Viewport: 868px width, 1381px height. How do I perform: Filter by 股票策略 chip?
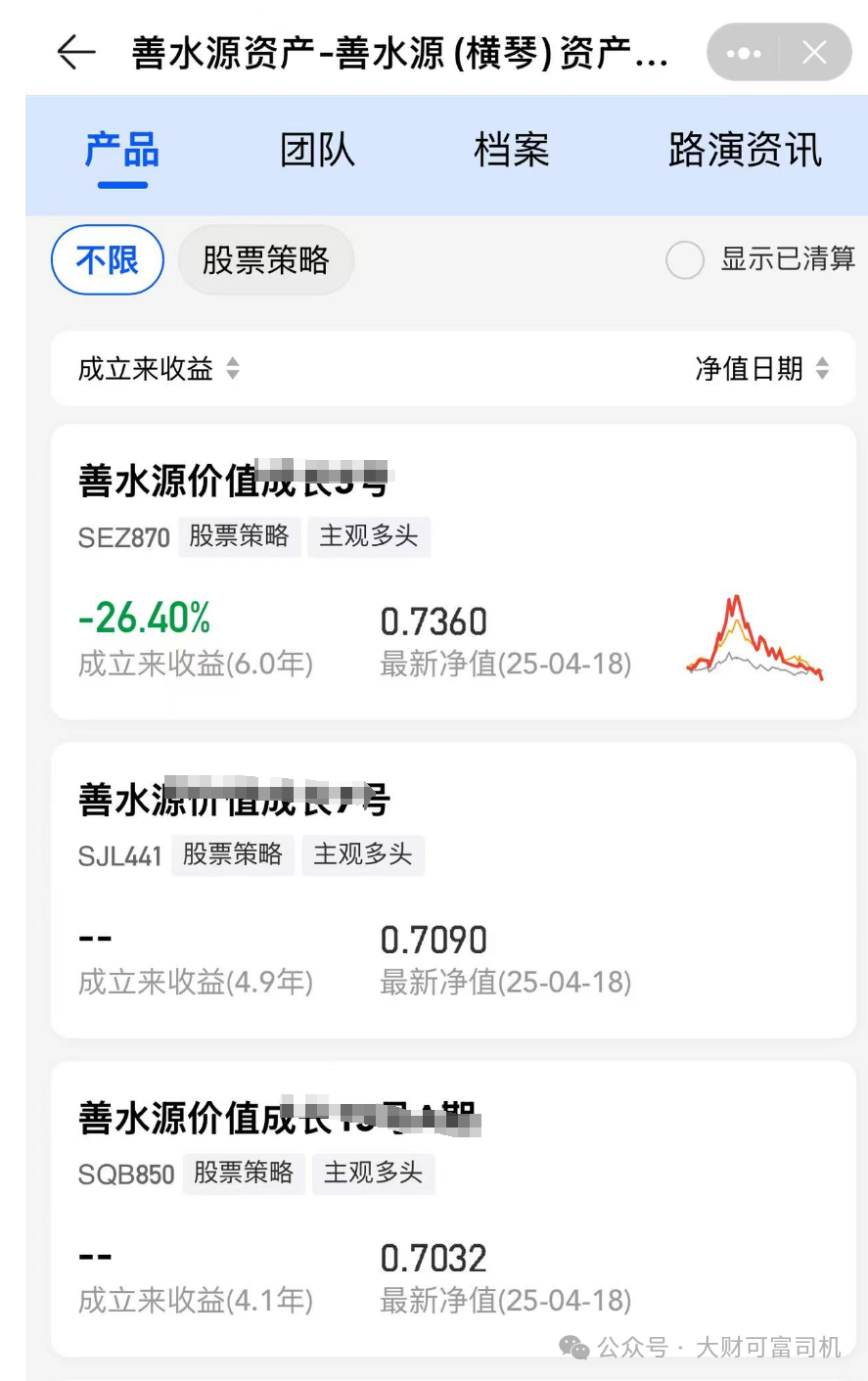[265, 260]
